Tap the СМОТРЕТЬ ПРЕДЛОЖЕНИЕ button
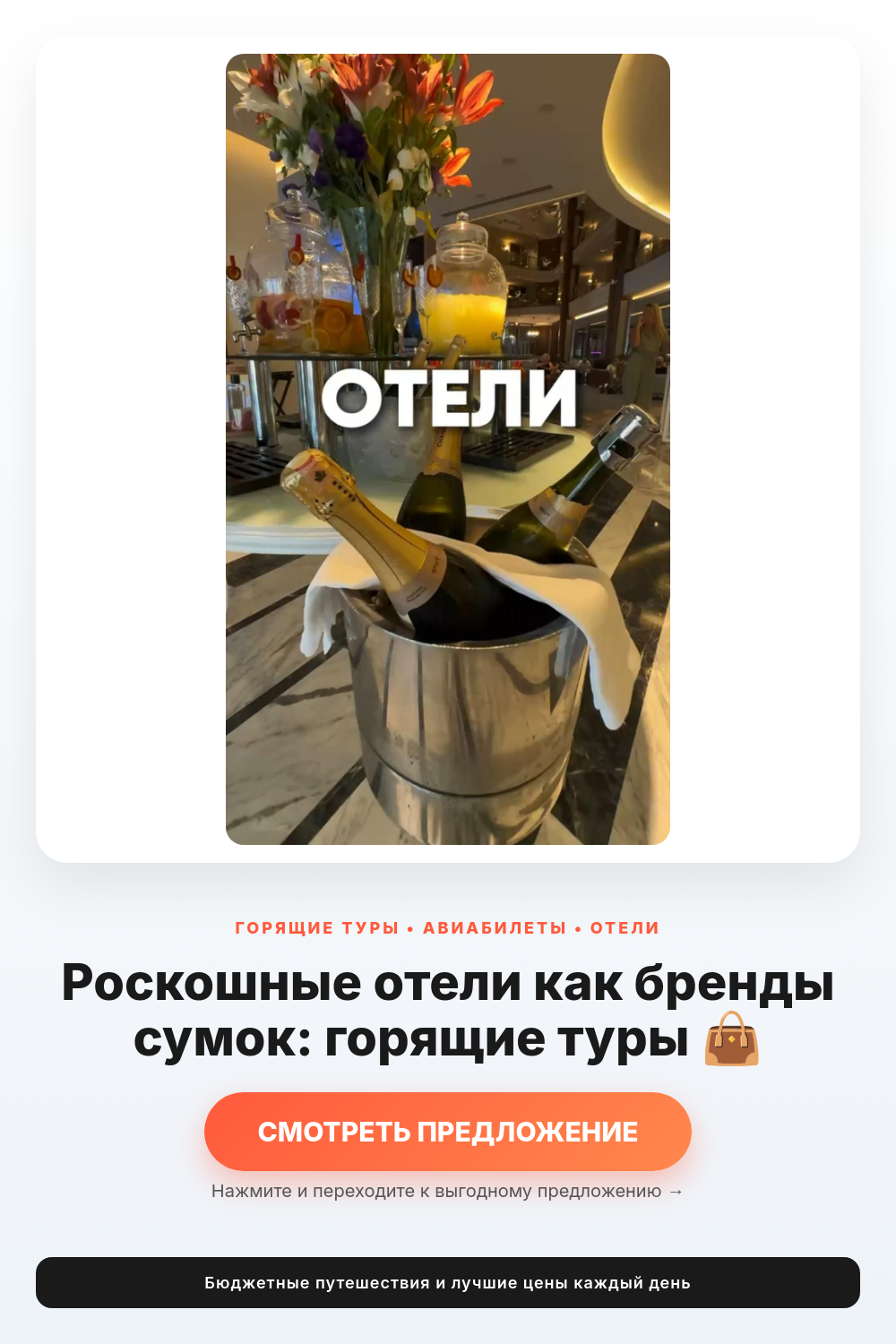Image resolution: width=896 pixels, height=1344 pixels. [x=448, y=1132]
